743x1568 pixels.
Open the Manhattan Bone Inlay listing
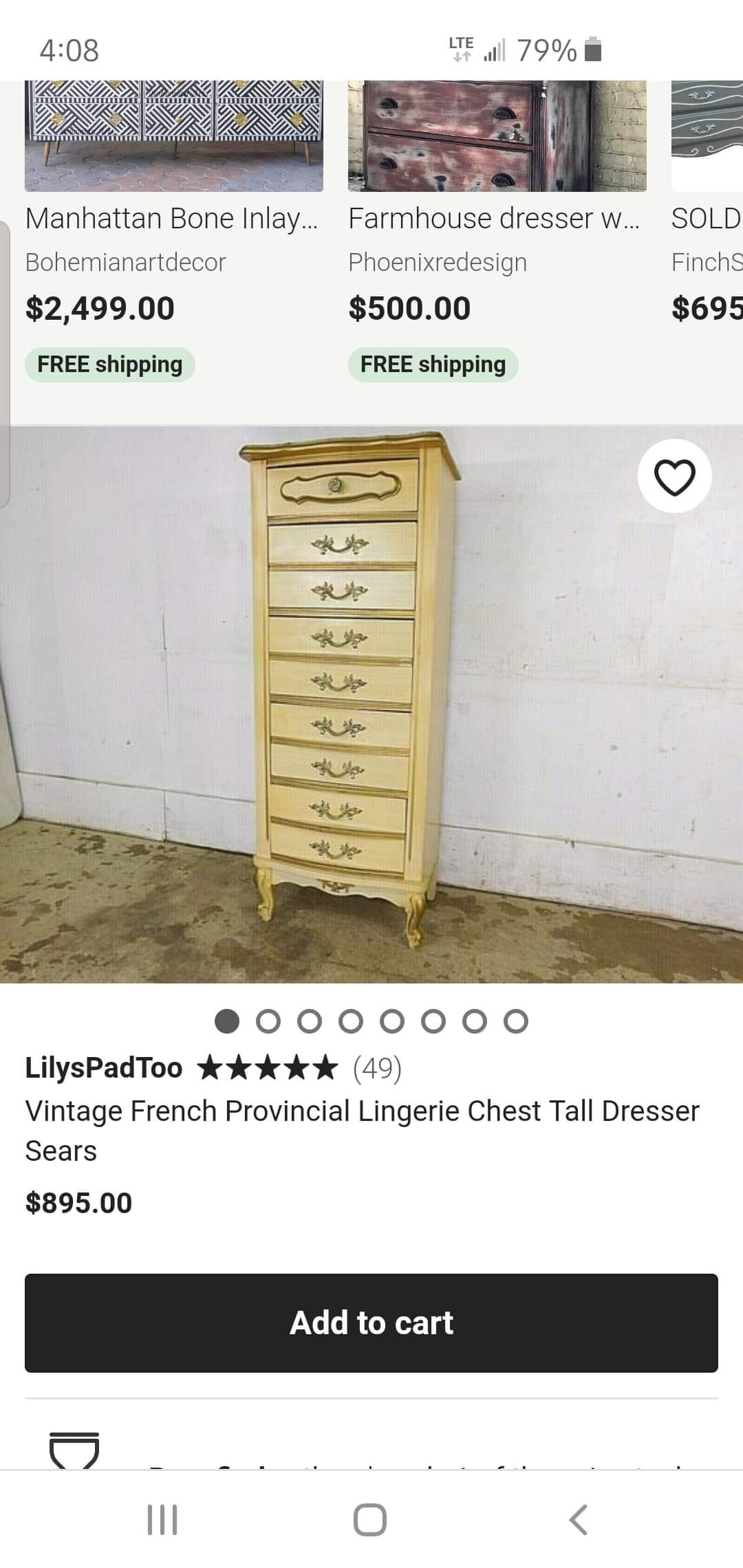click(172, 219)
